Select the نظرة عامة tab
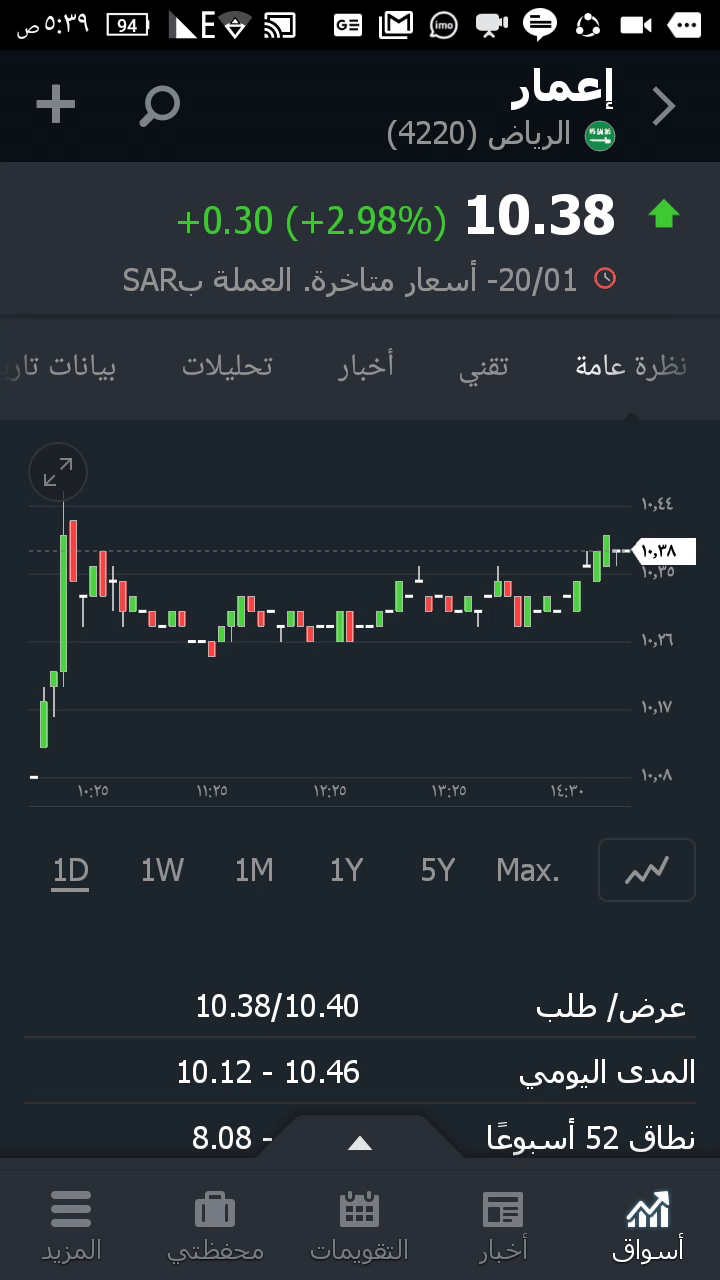Viewport: 720px width, 1280px height. pos(631,366)
